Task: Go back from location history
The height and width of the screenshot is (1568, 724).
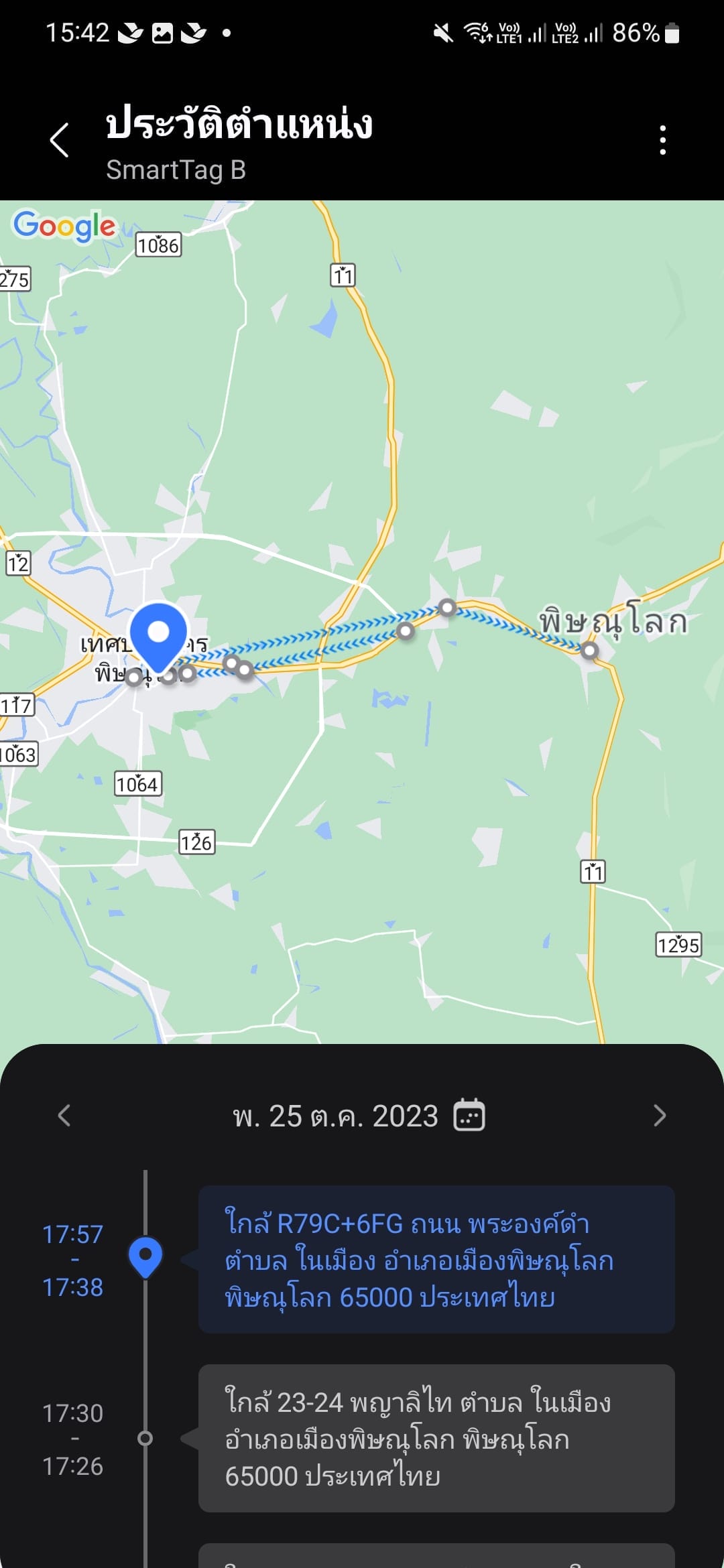Action: coord(60,140)
